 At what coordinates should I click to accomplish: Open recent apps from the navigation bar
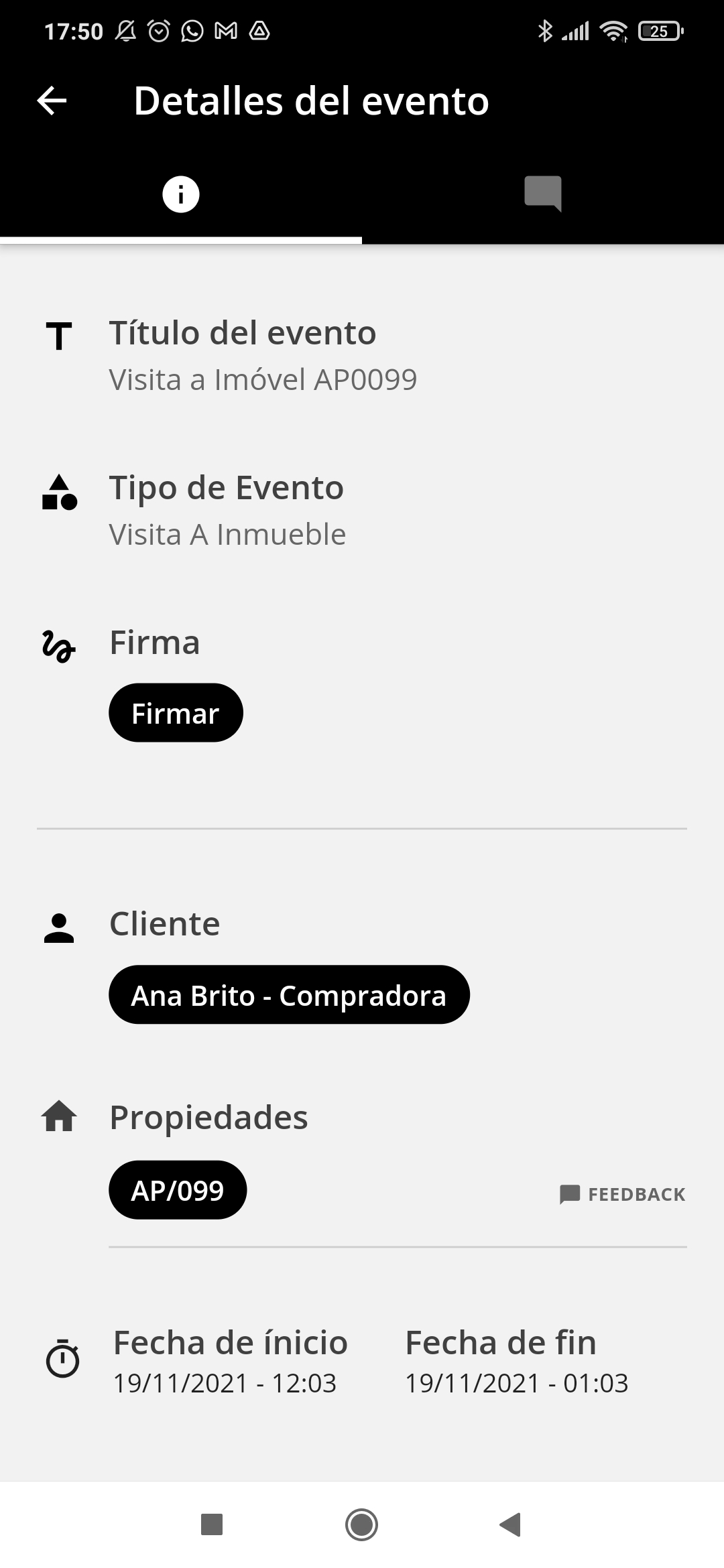(212, 1524)
